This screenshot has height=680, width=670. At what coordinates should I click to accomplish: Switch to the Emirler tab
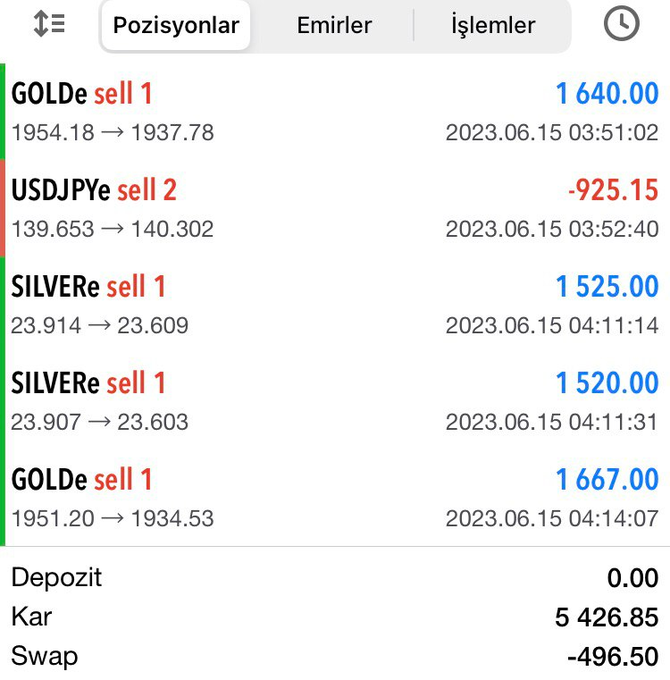(x=334, y=26)
